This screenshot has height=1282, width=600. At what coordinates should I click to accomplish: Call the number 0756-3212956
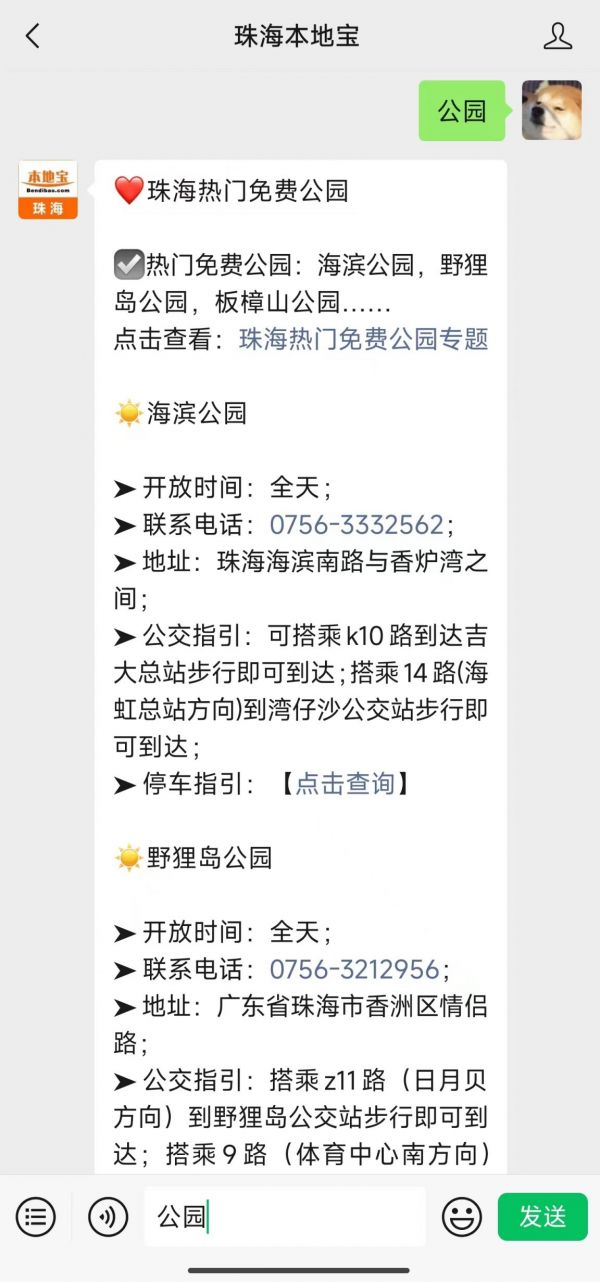[x=354, y=969]
